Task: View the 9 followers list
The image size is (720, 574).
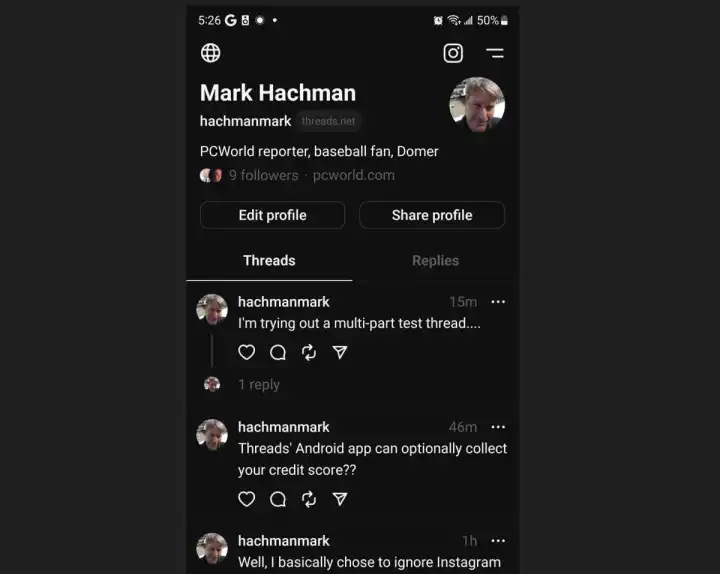Action: [x=263, y=175]
